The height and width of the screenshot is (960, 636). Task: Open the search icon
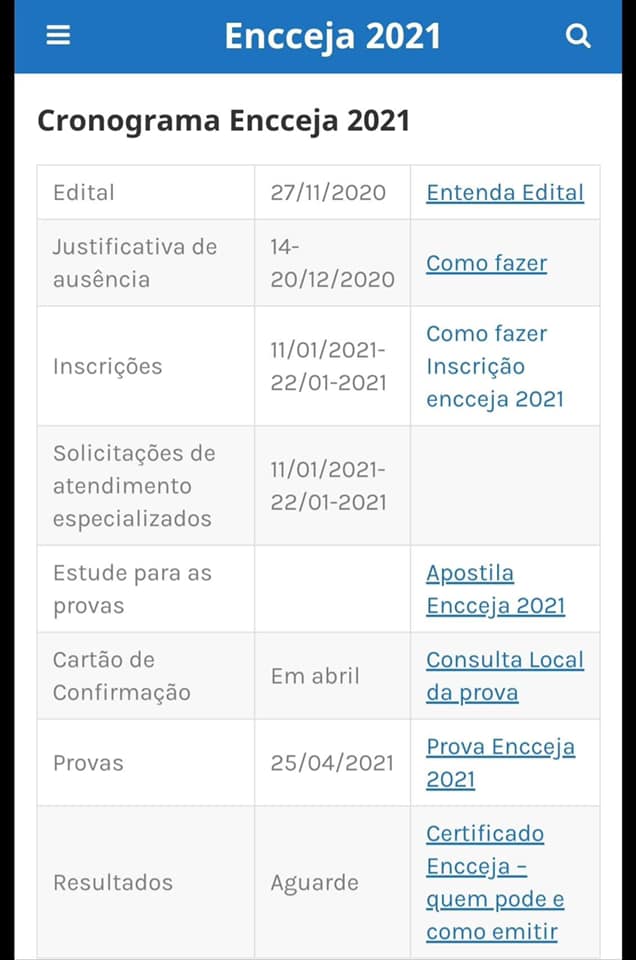point(577,36)
